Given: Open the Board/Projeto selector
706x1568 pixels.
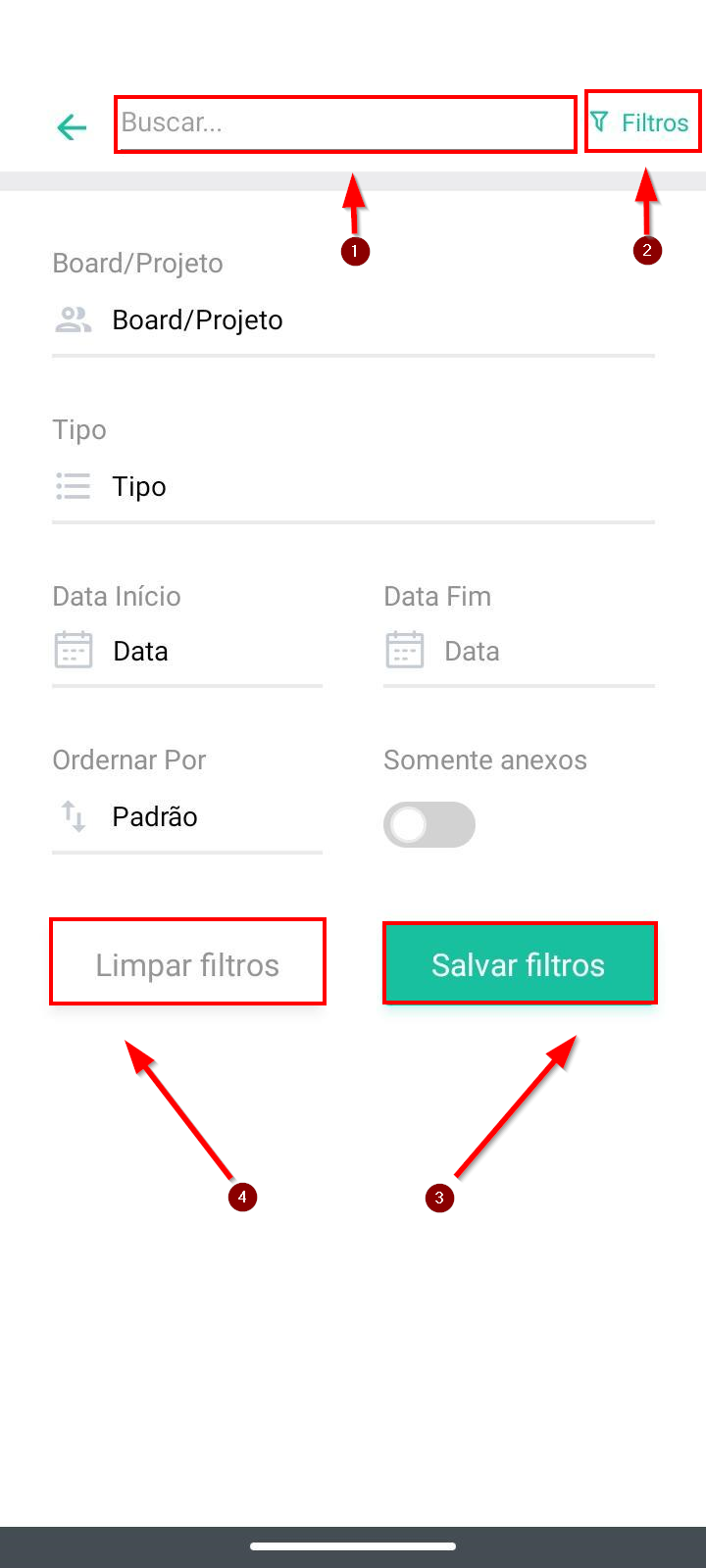Looking at the screenshot, I should pyautogui.click(x=353, y=320).
